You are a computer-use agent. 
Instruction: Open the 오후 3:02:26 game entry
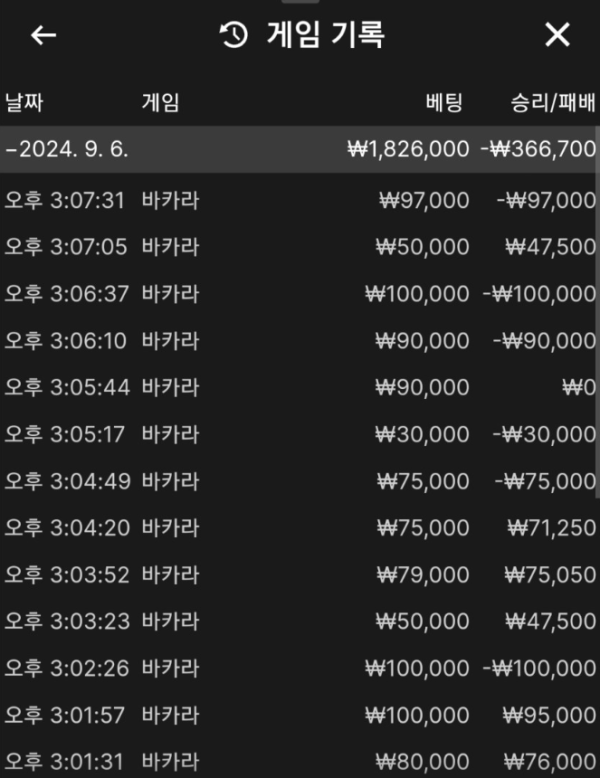[300, 668]
